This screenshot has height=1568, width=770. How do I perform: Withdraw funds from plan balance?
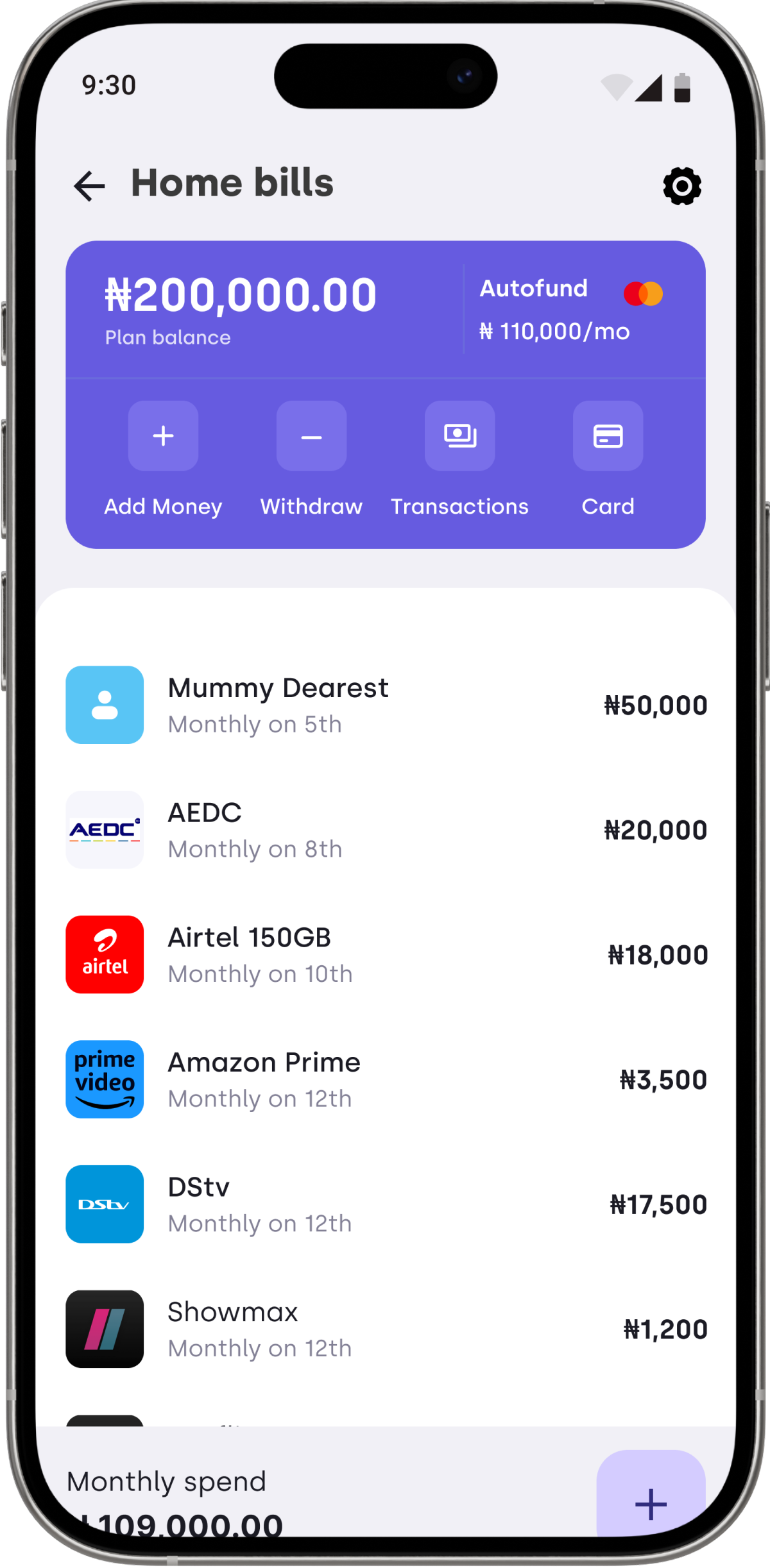(x=311, y=436)
